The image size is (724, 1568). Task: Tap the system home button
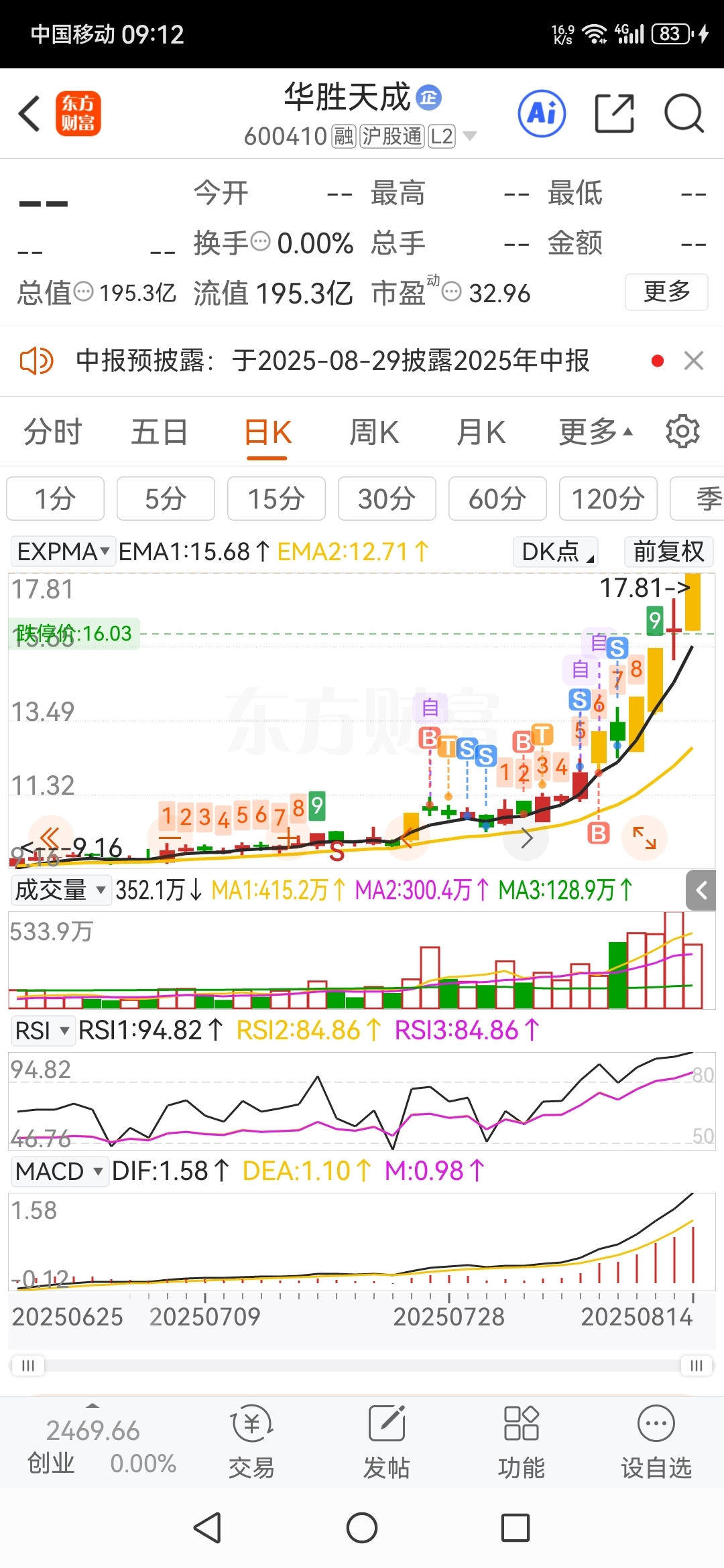point(362,1528)
